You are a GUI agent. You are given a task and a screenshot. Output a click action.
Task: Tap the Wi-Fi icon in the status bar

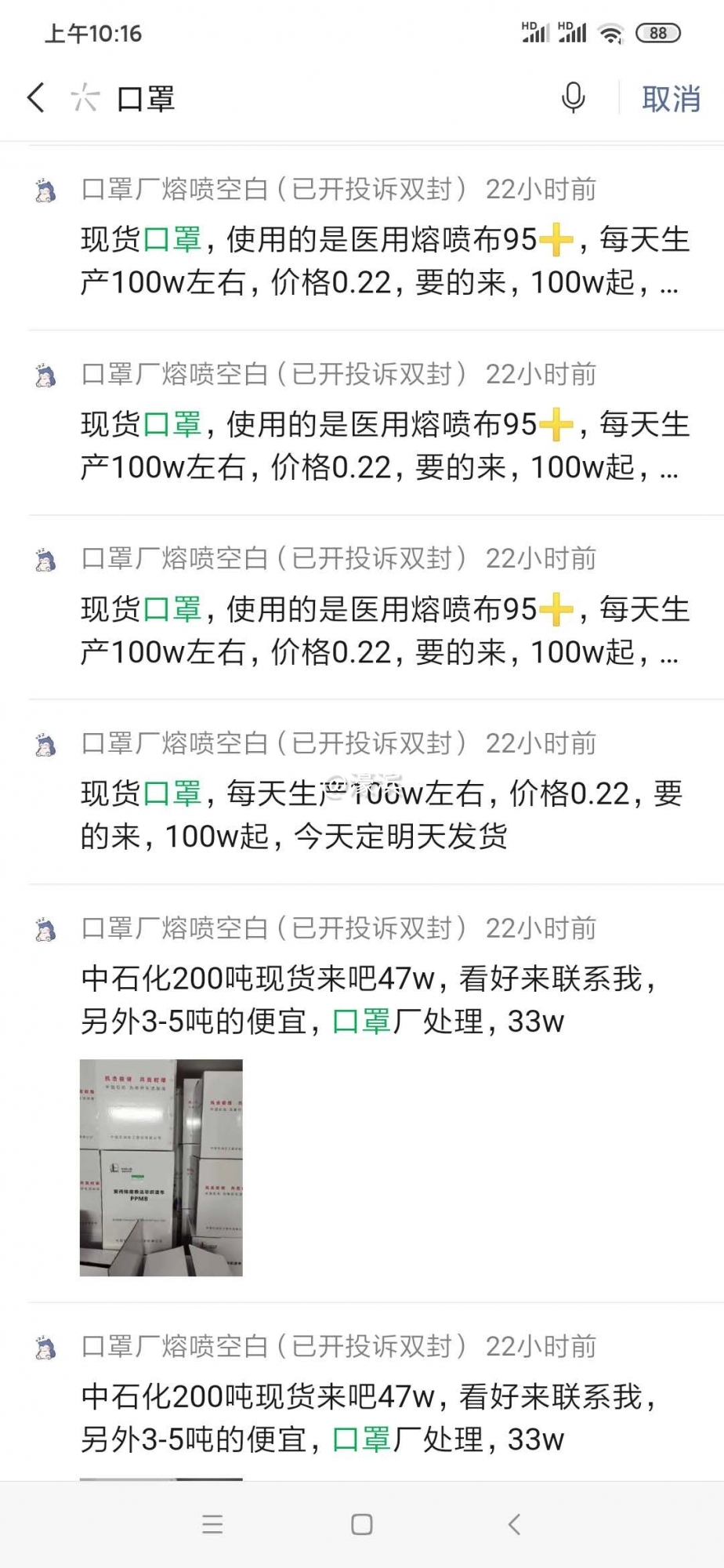610,33
